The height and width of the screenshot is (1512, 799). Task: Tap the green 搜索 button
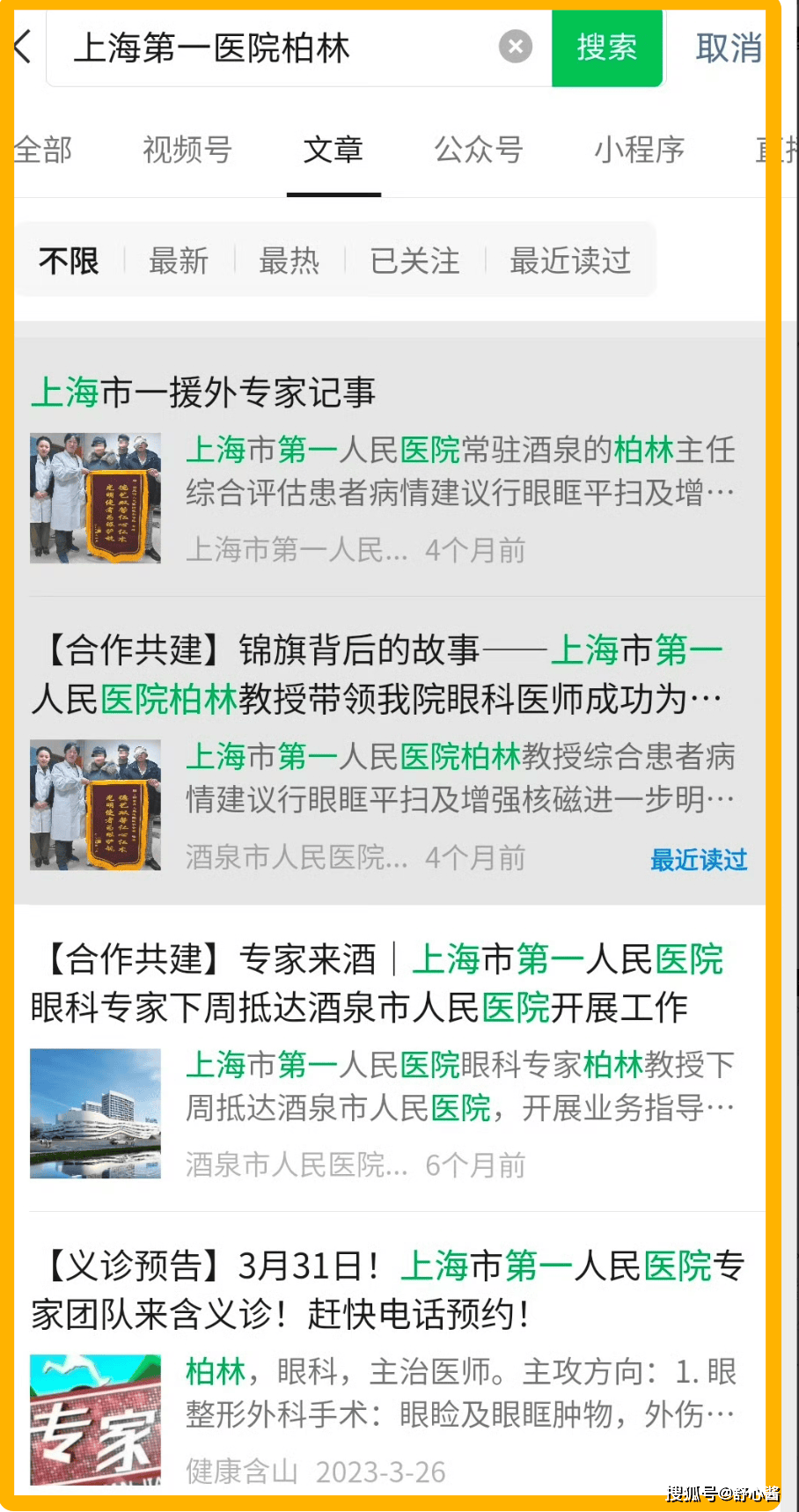(x=606, y=48)
